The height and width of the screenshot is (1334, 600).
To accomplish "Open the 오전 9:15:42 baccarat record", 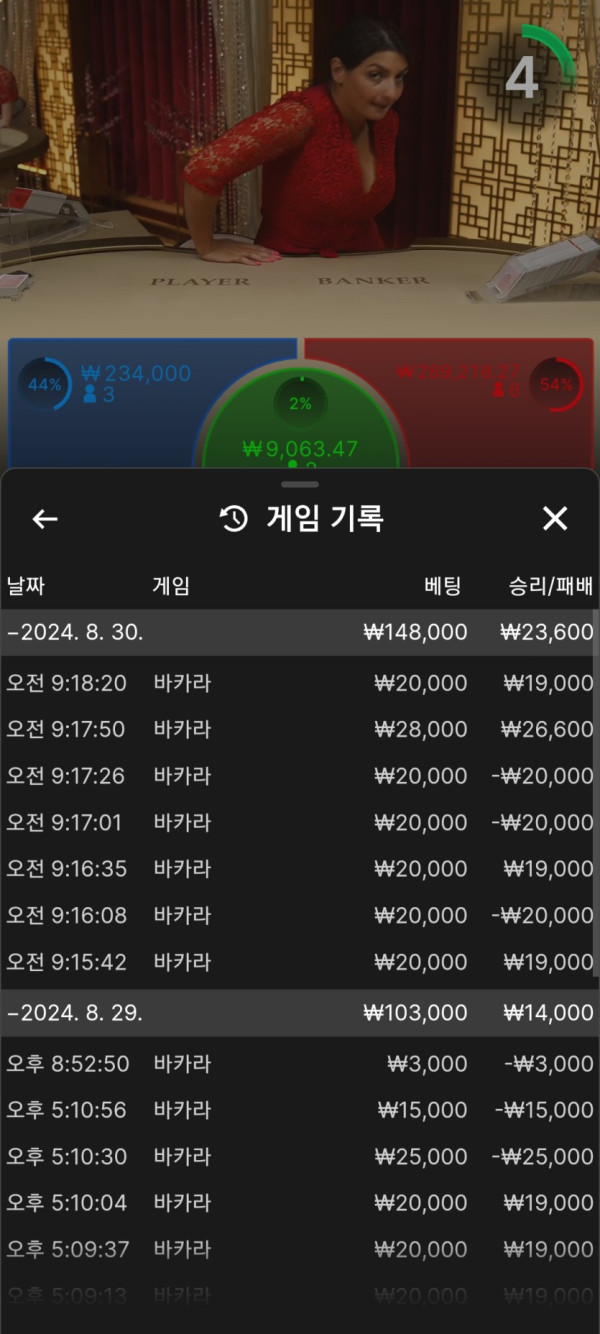I will click(298, 962).
